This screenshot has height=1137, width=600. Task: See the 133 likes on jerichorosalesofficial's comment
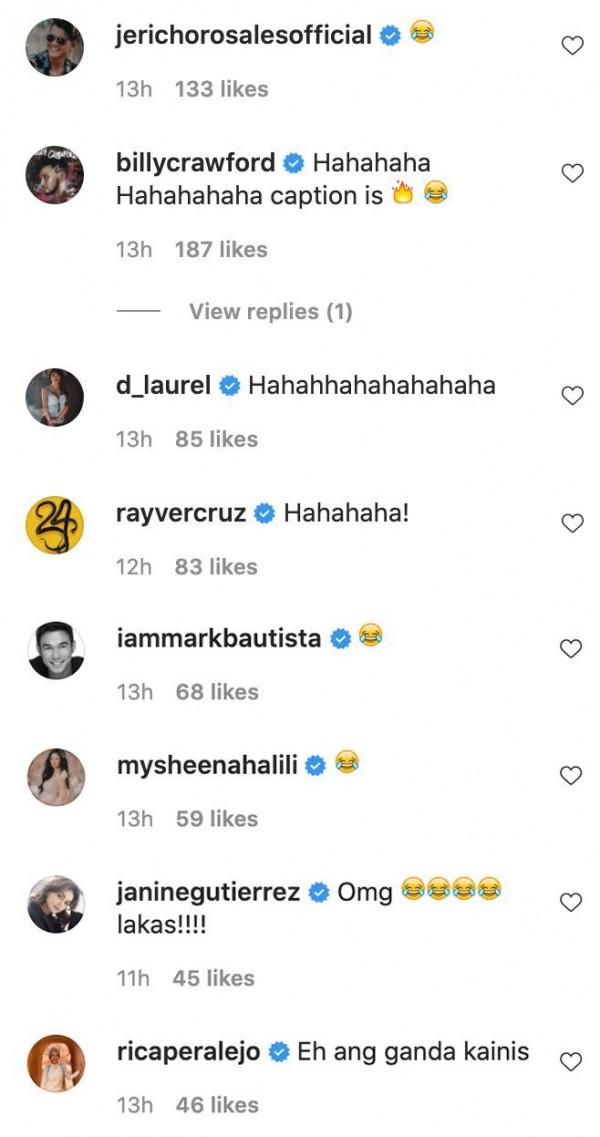click(x=221, y=89)
